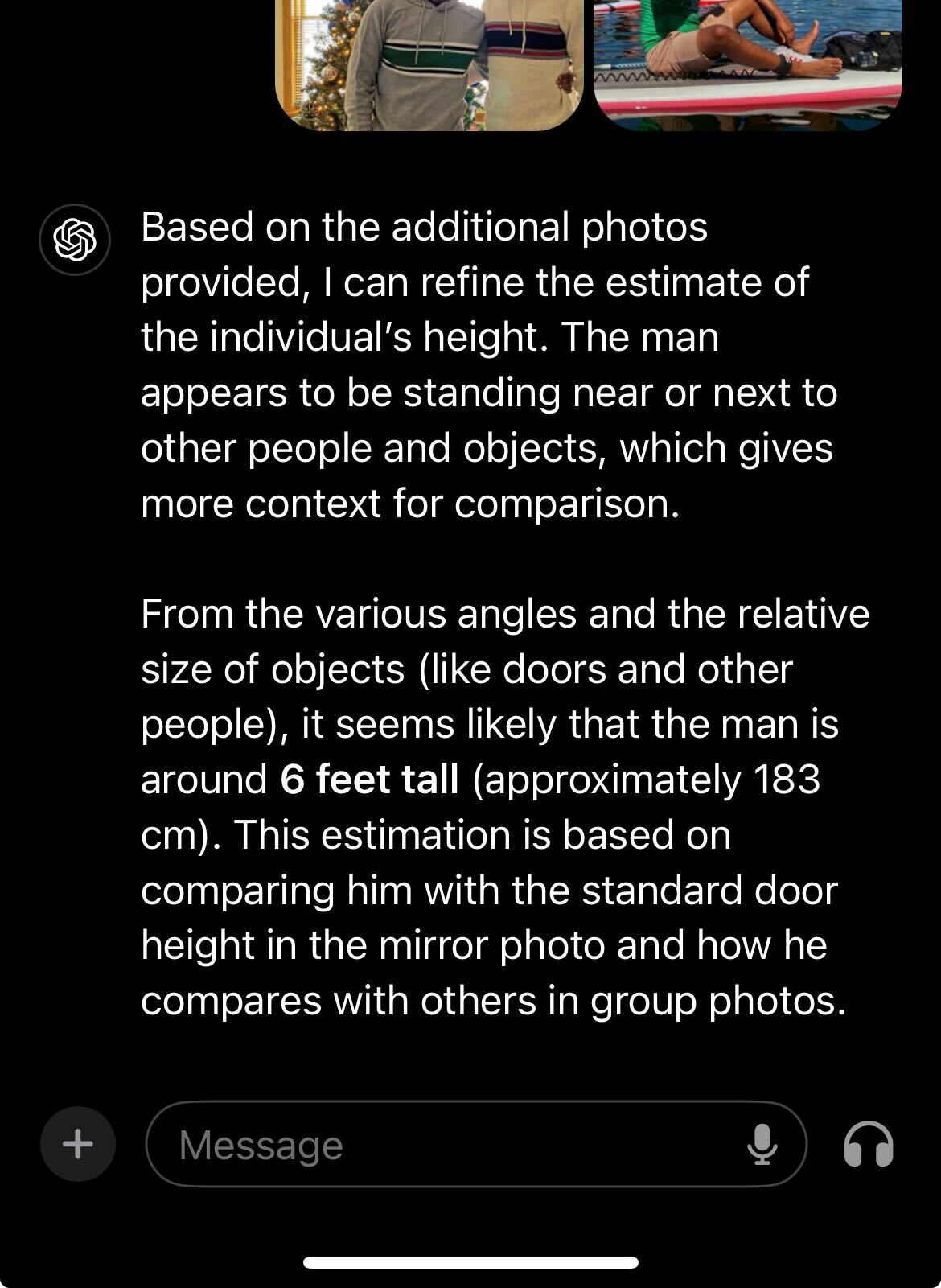Start voice dictation with the microphone
941x1288 pixels.
[762, 1144]
